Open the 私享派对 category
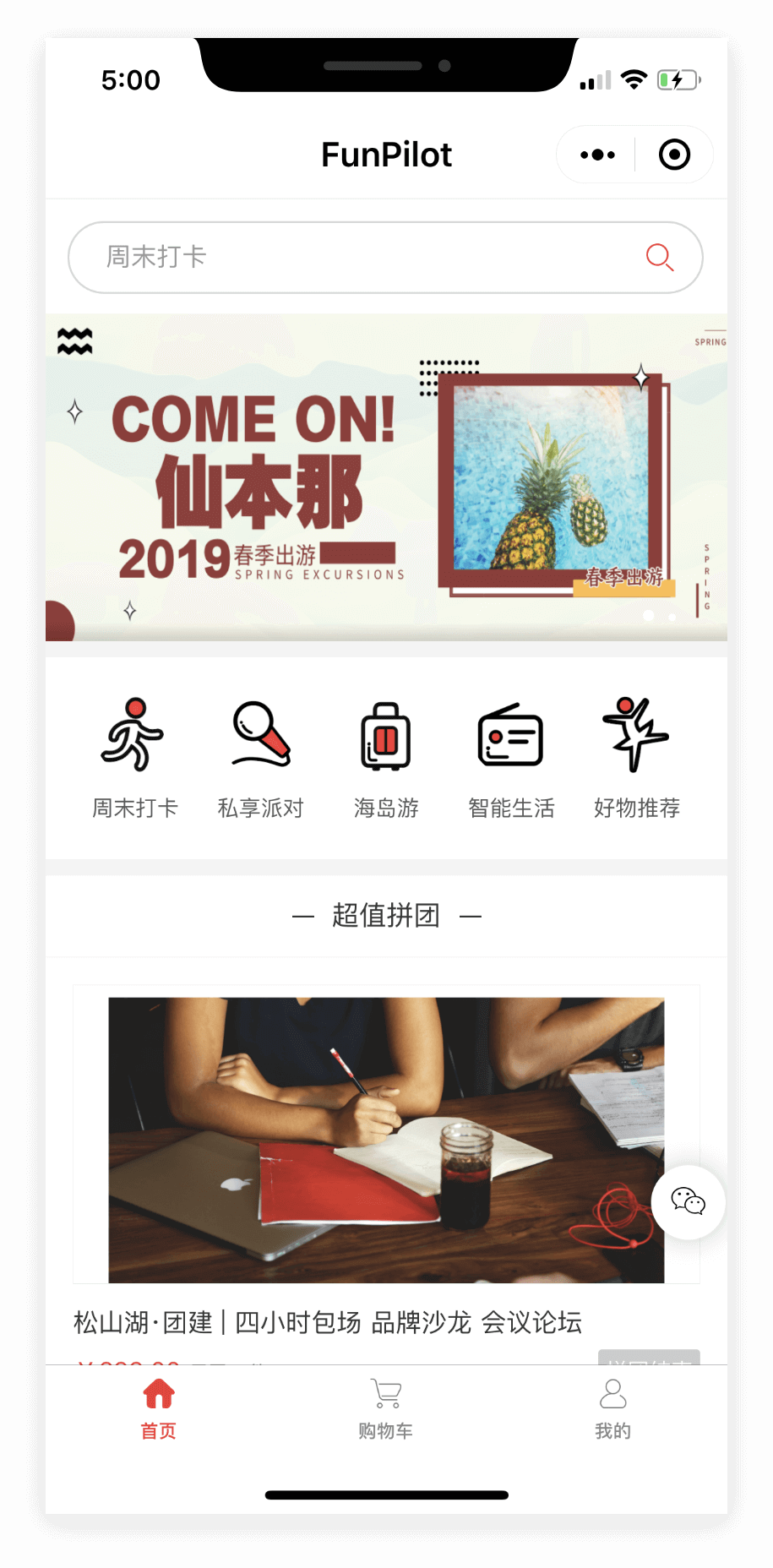 pos(260,756)
